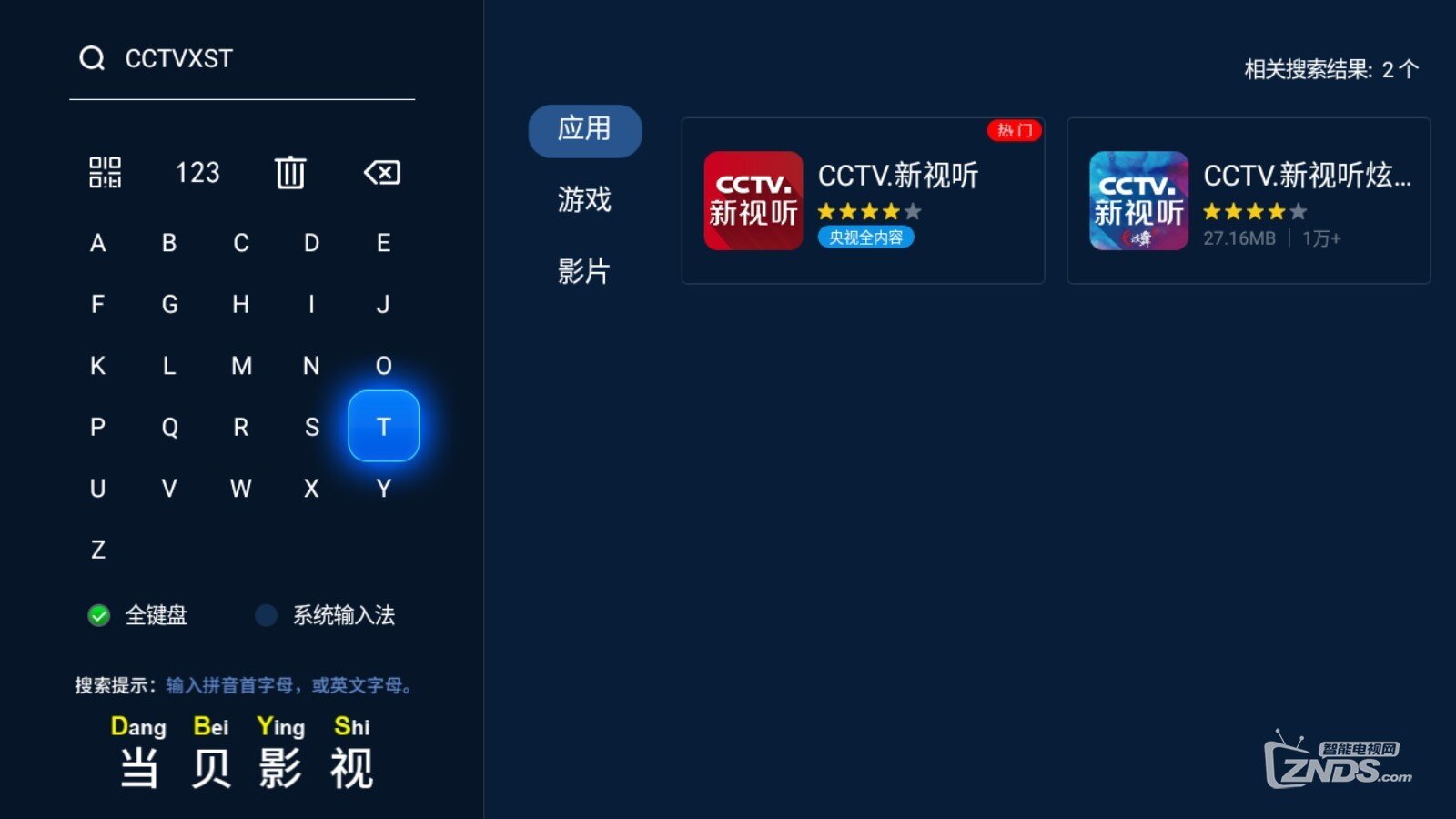Viewport: 1456px width, 819px height.
Task: Type letter A on the keyboard
Action: click(x=98, y=243)
